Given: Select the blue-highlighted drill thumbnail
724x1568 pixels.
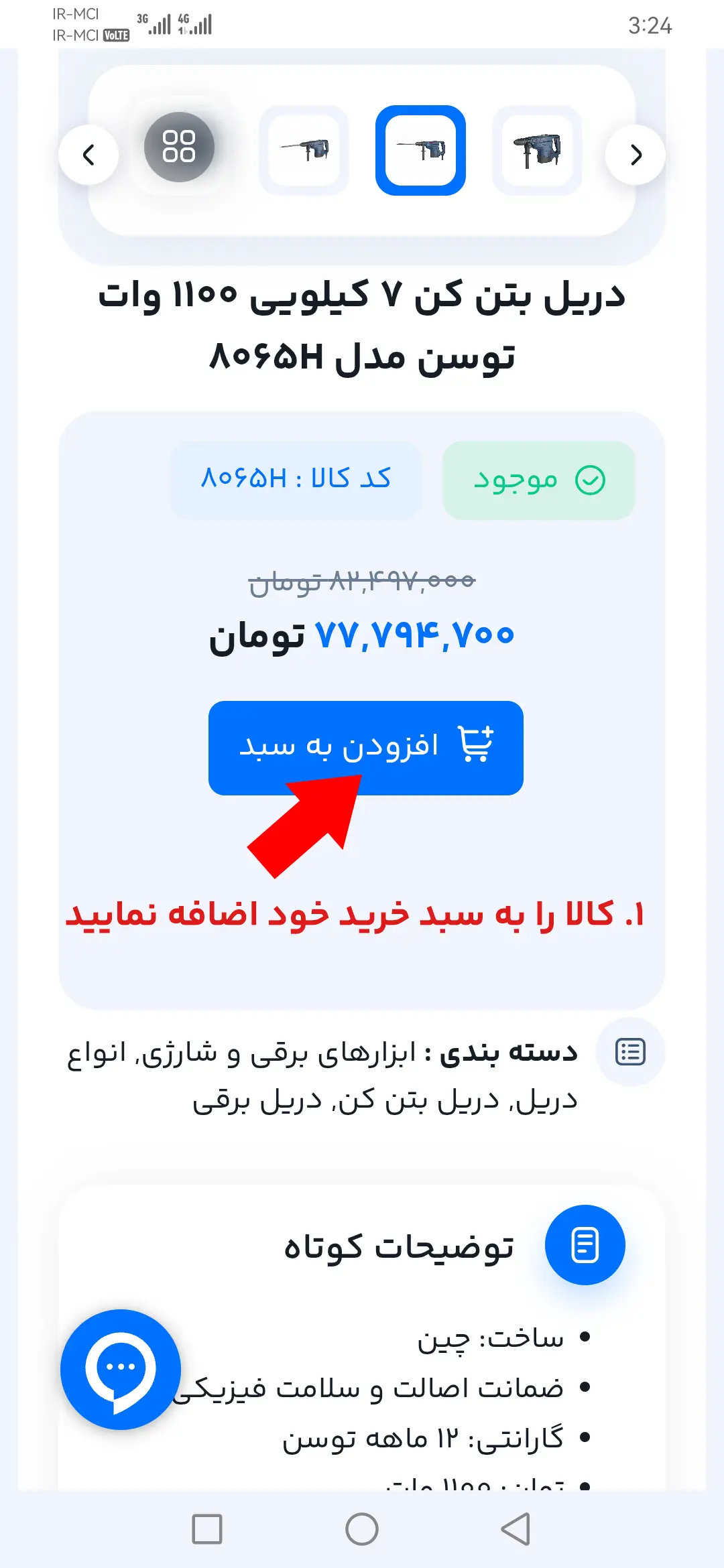Looking at the screenshot, I should [x=420, y=150].
